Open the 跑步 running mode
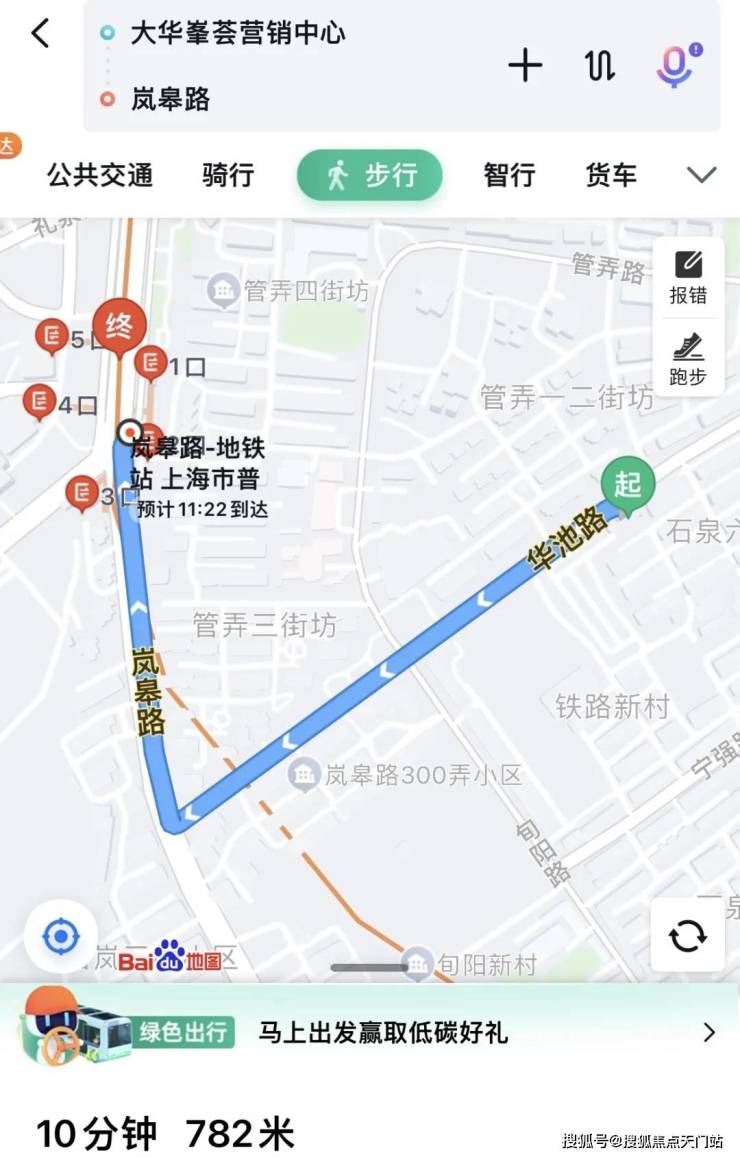Screen dimensions: 740x1157 click(688, 360)
